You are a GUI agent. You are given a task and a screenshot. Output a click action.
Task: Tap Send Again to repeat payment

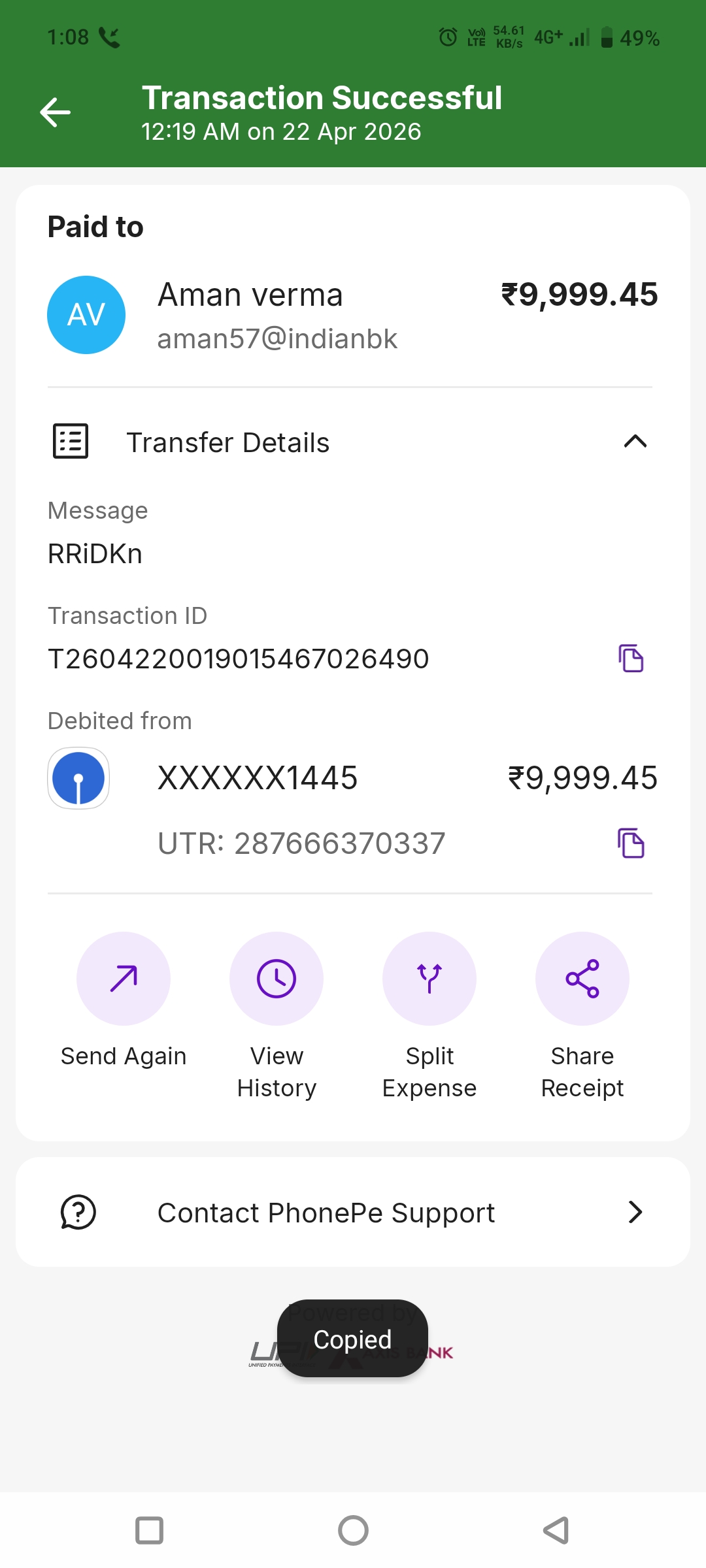click(x=124, y=979)
